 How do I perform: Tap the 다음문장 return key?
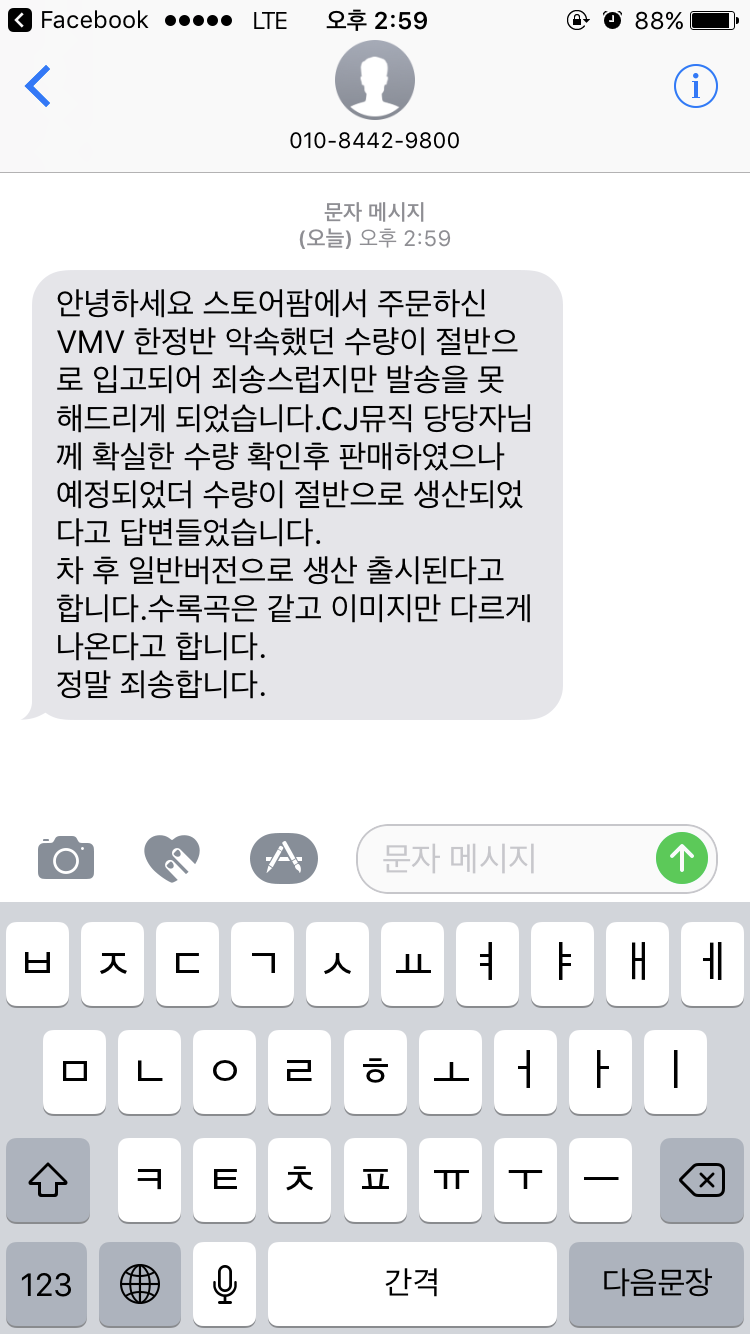click(x=657, y=1283)
